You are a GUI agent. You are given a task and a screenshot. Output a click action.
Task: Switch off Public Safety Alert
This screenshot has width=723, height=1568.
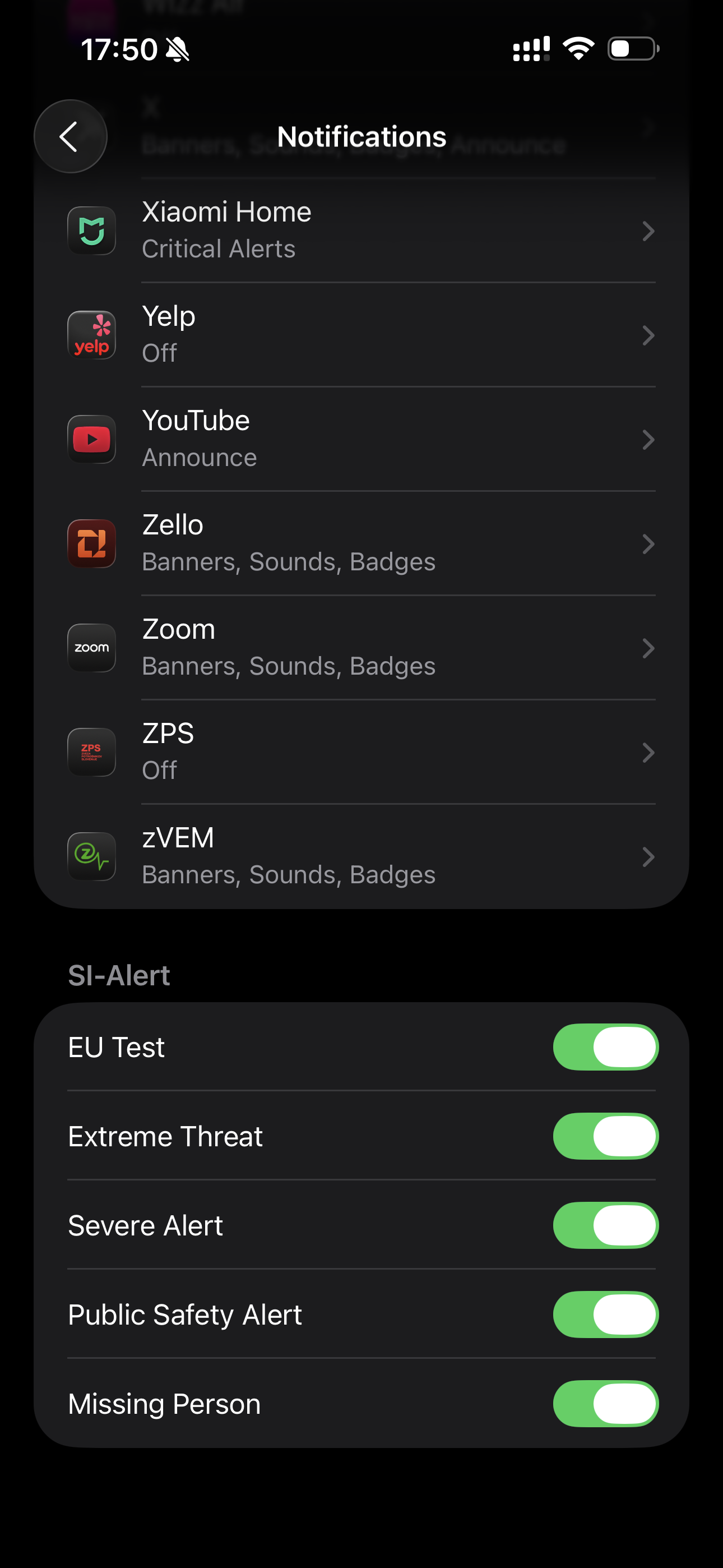pos(605,1314)
